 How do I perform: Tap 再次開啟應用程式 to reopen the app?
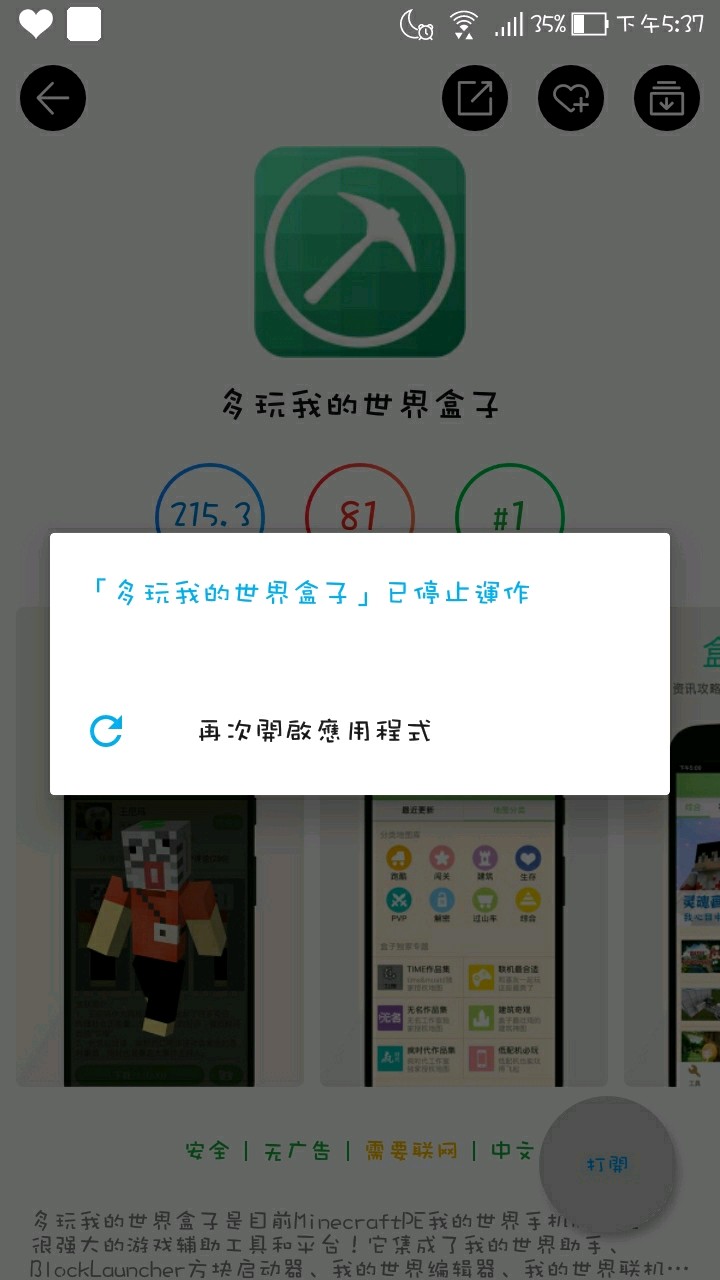pyautogui.click(x=314, y=730)
